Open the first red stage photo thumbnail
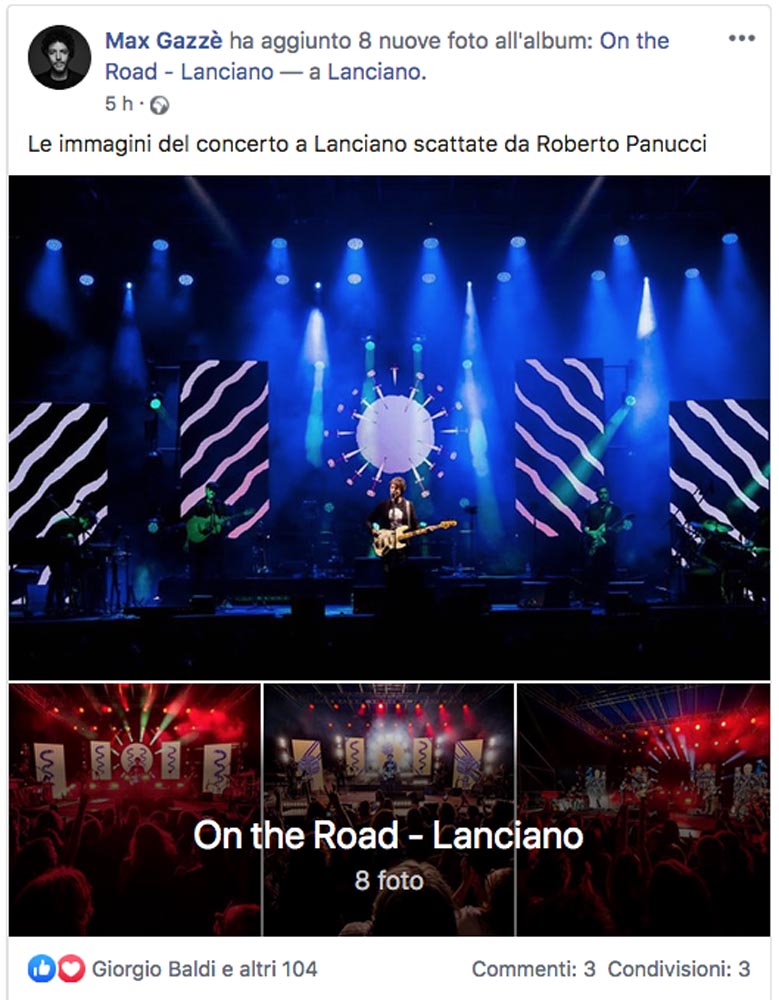Image resolution: width=779 pixels, height=1000 pixels. [x=135, y=810]
